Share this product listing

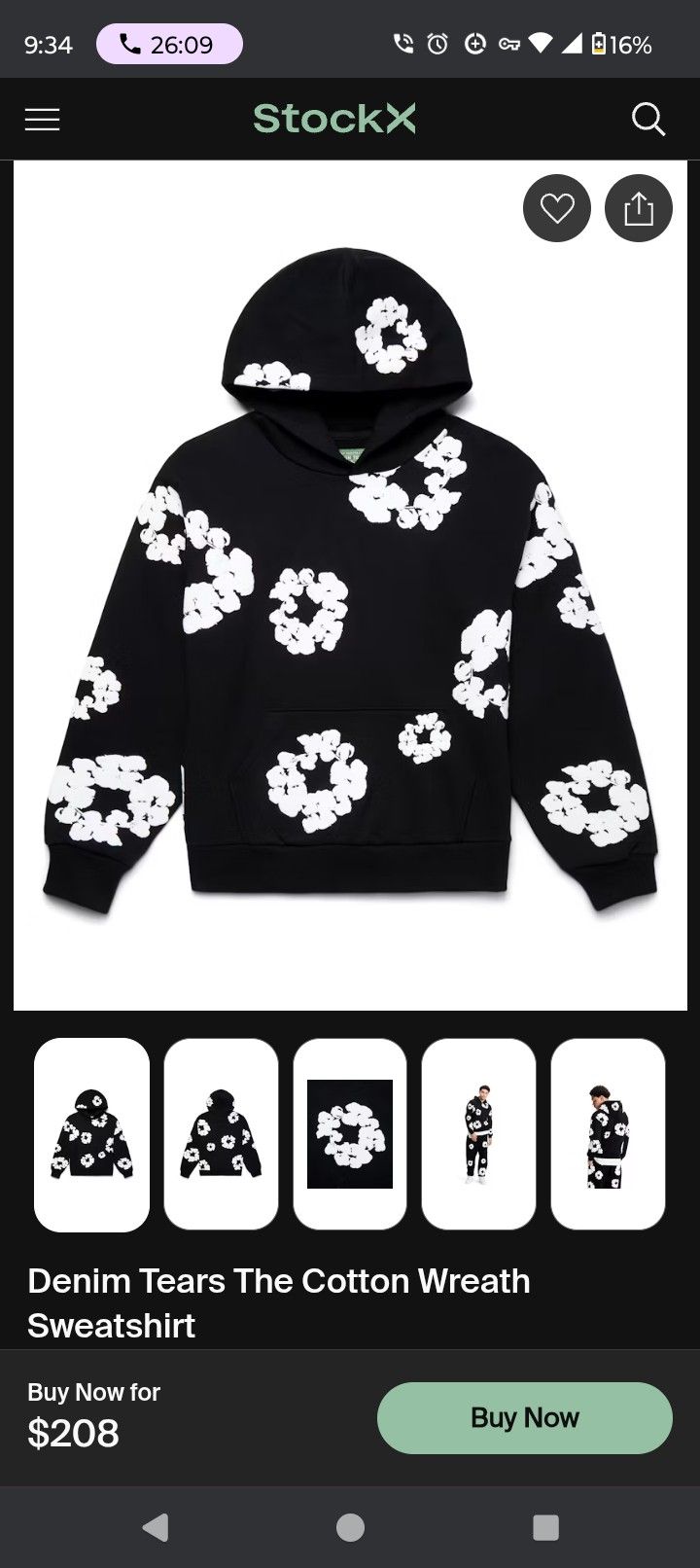click(x=638, y=208)
